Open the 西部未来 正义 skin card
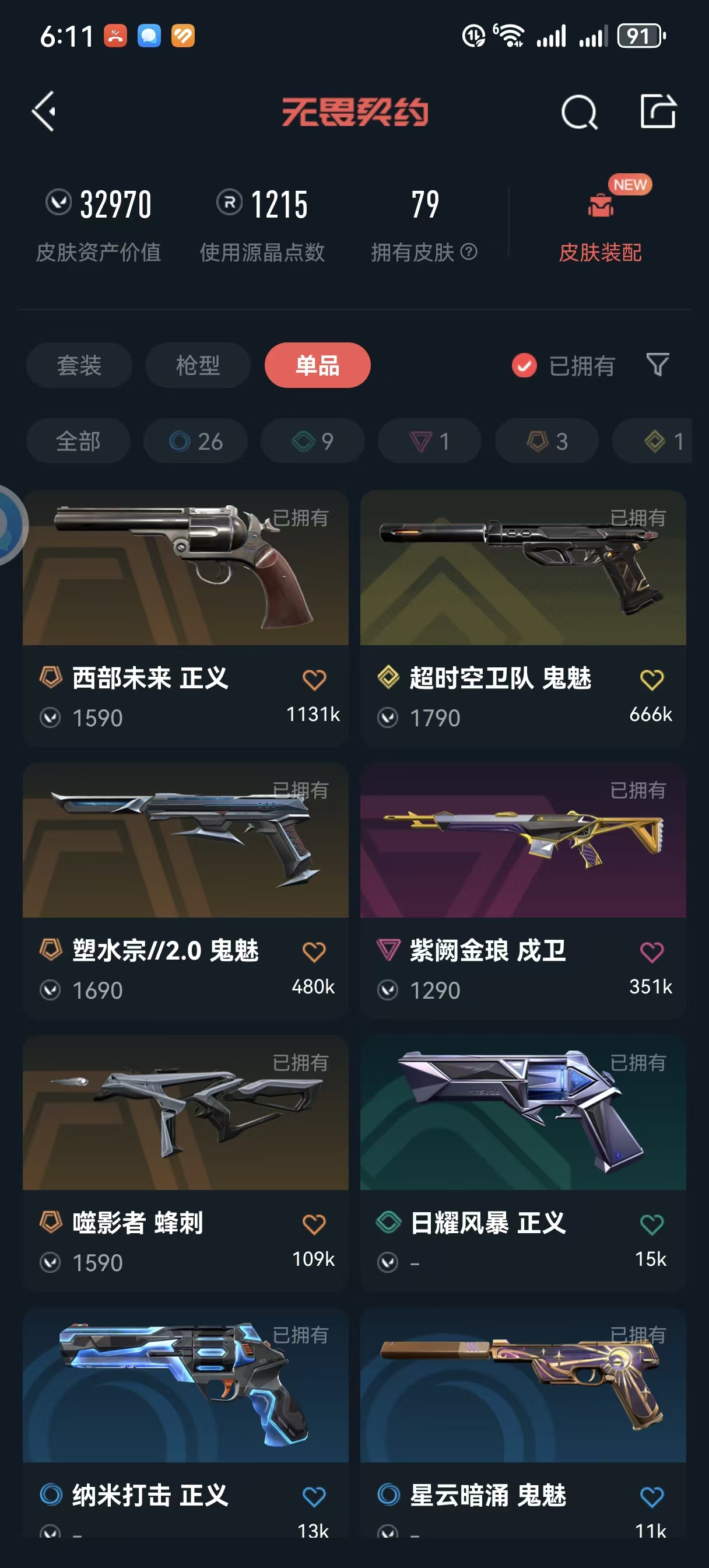The height and width of the screenshot is (1568, 709). tap(185, 618)
